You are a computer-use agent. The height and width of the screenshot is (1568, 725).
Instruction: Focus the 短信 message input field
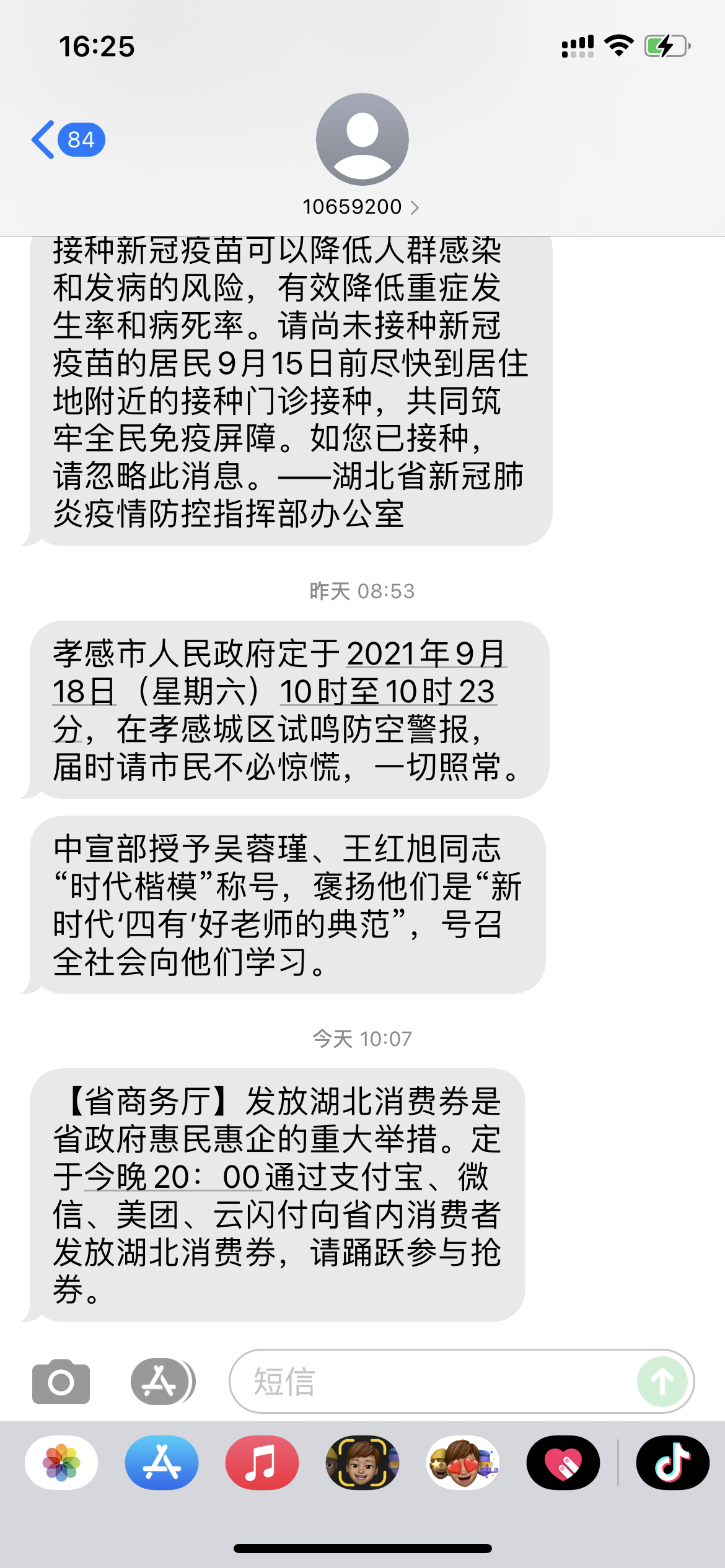tap(434, 1382)
